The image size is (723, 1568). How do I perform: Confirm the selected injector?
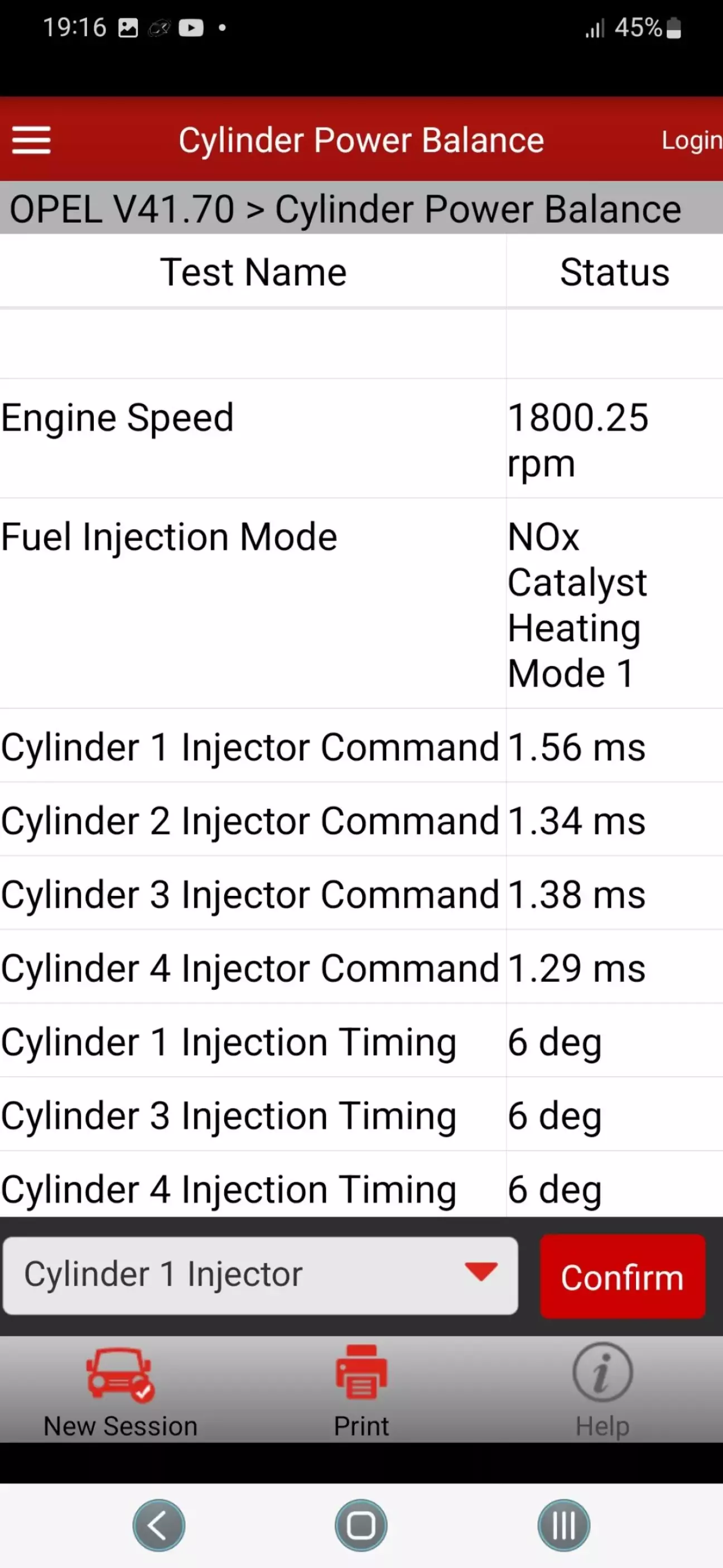tap(622, 1277)
